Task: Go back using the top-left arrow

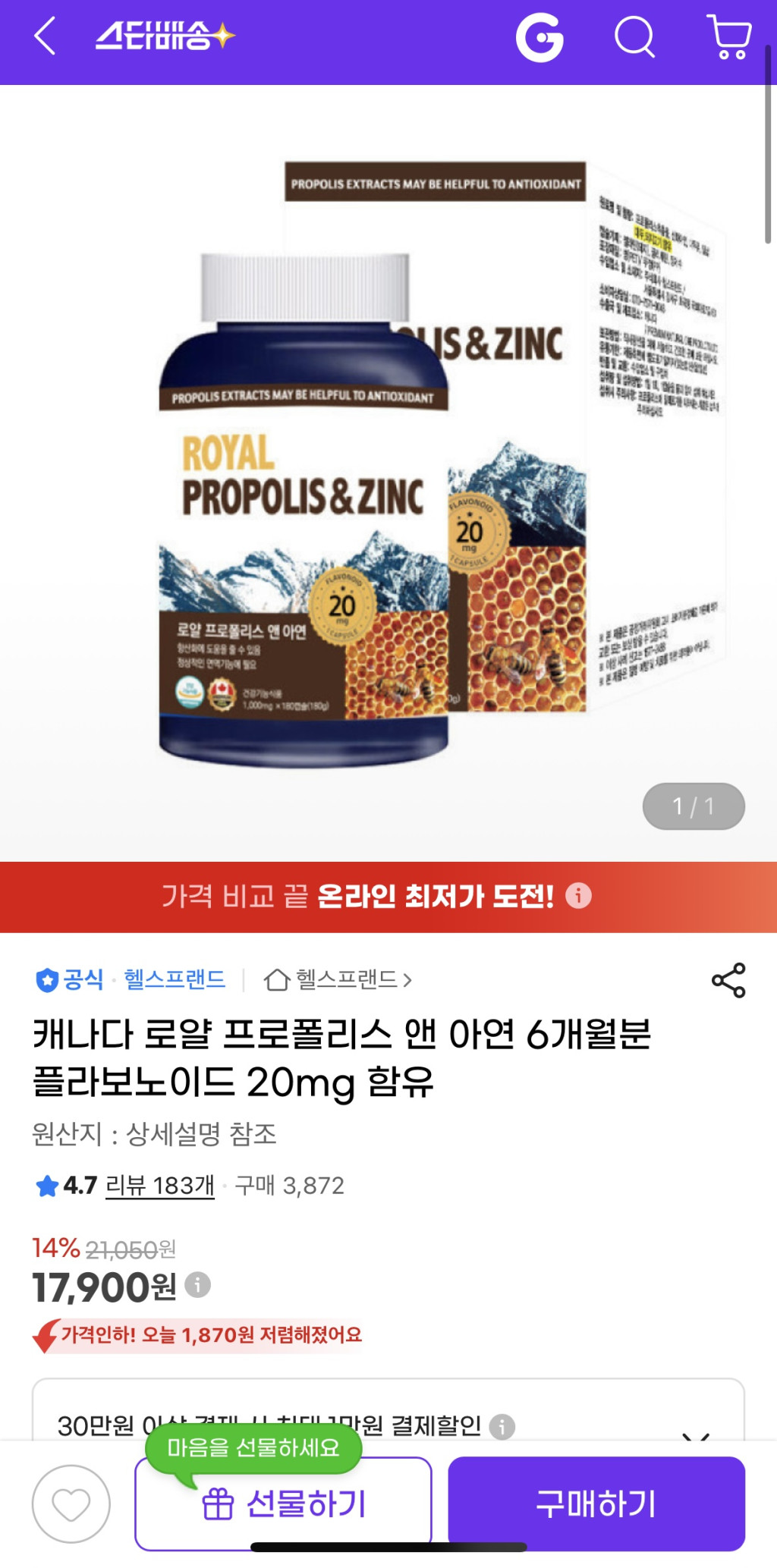Action: pos(46,36)
